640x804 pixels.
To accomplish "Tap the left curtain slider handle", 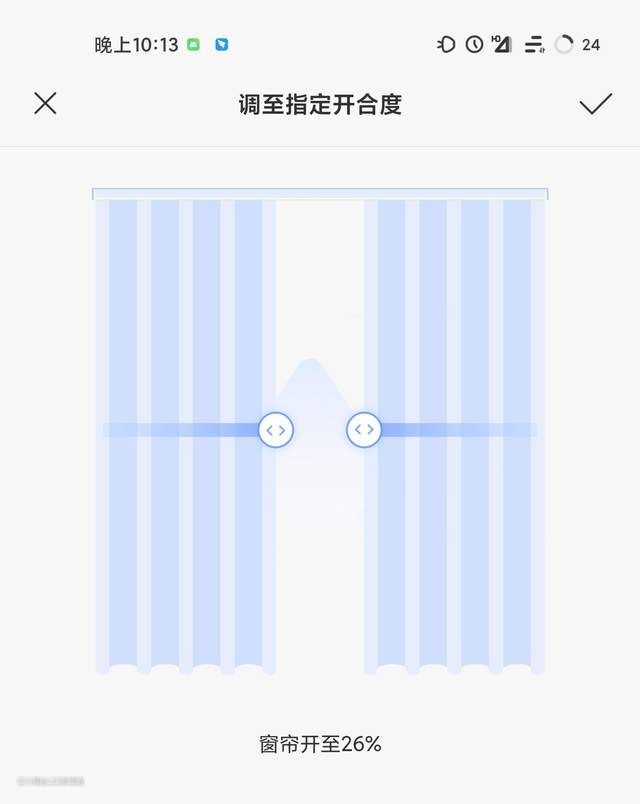I will (x=276, y=430).
